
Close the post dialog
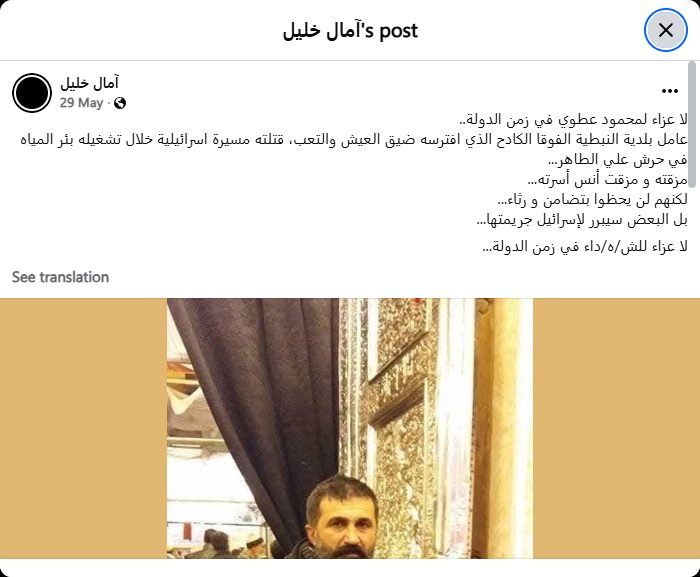[665, 30]
